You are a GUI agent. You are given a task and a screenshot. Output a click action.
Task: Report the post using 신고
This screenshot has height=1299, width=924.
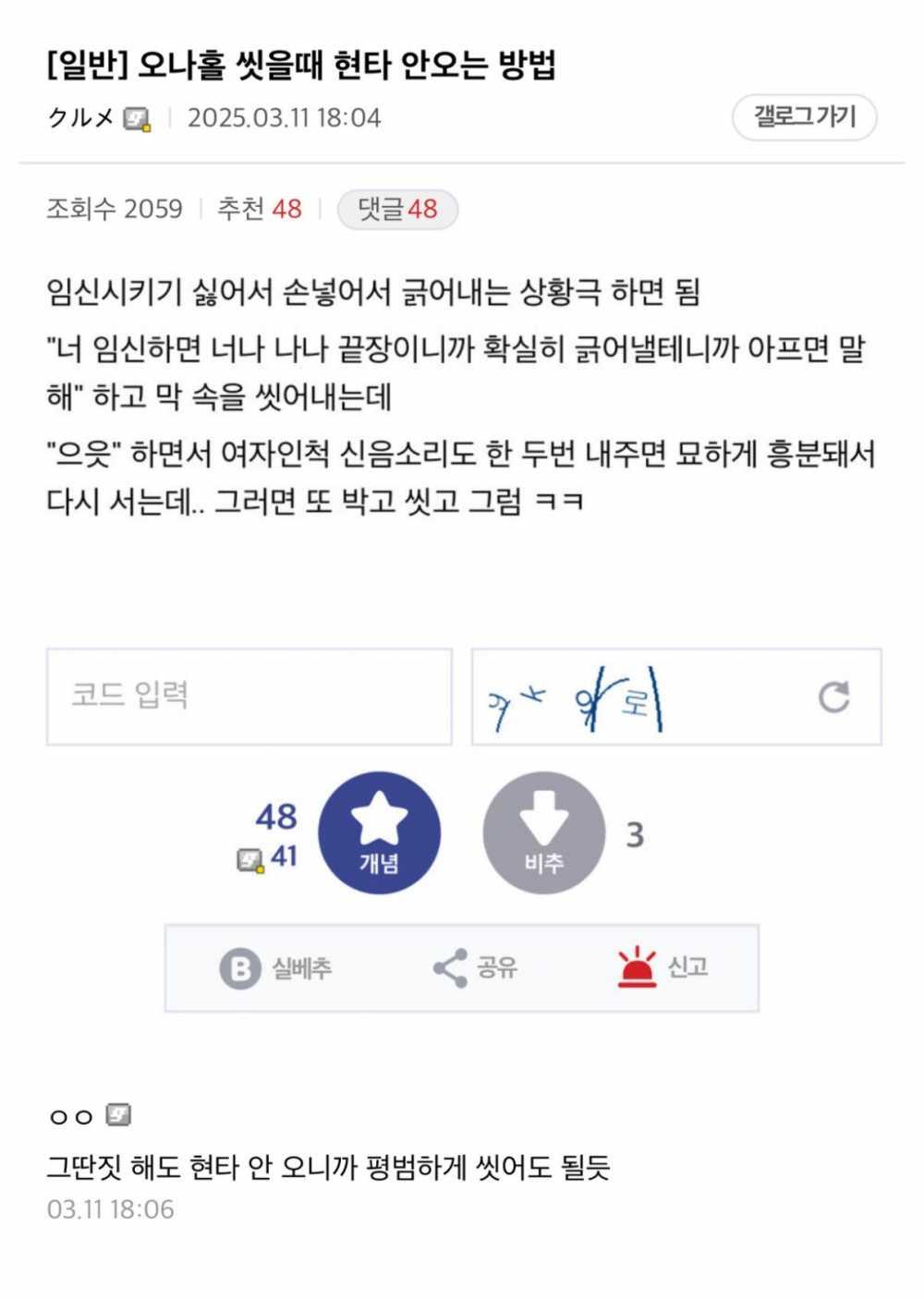tap(663, 967)
